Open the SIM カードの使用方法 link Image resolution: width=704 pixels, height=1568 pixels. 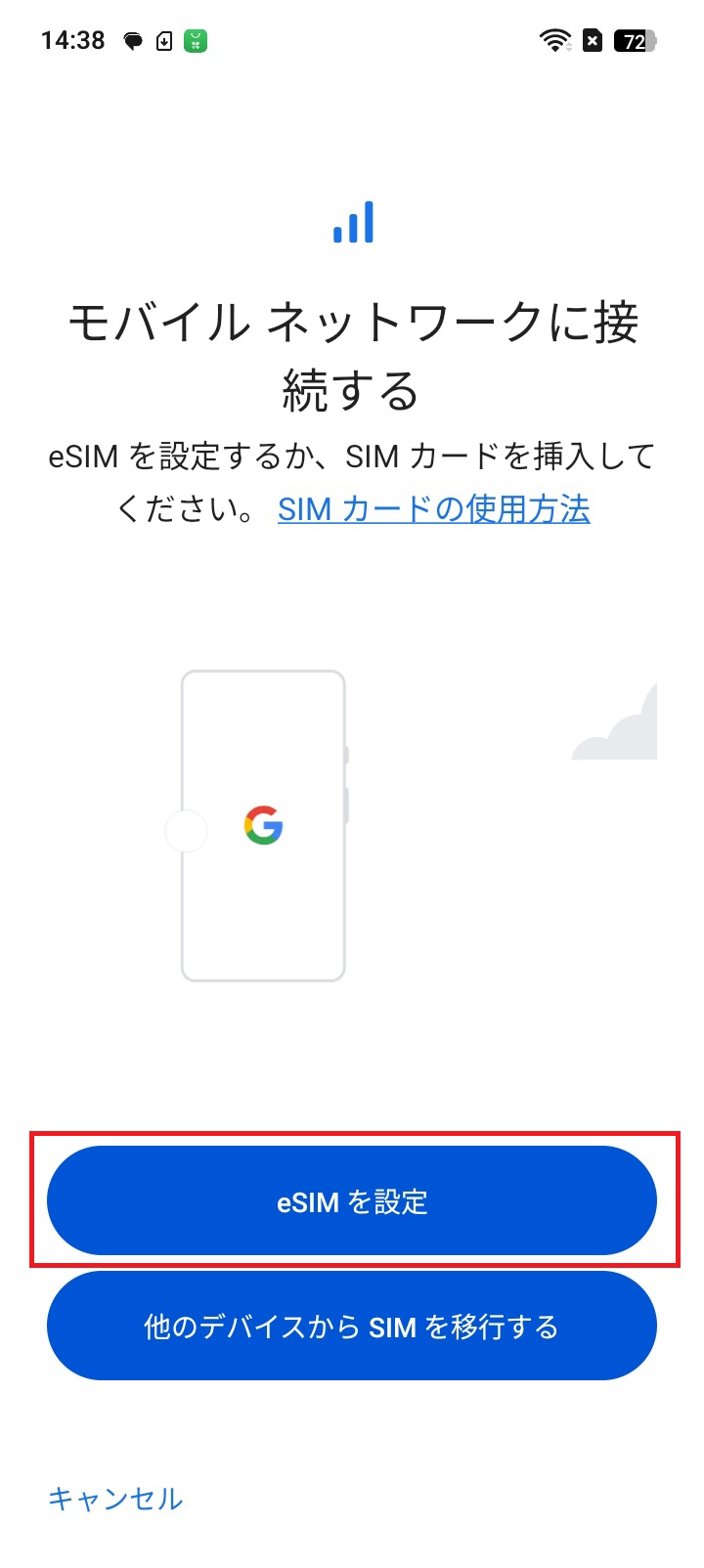[434, 509]
